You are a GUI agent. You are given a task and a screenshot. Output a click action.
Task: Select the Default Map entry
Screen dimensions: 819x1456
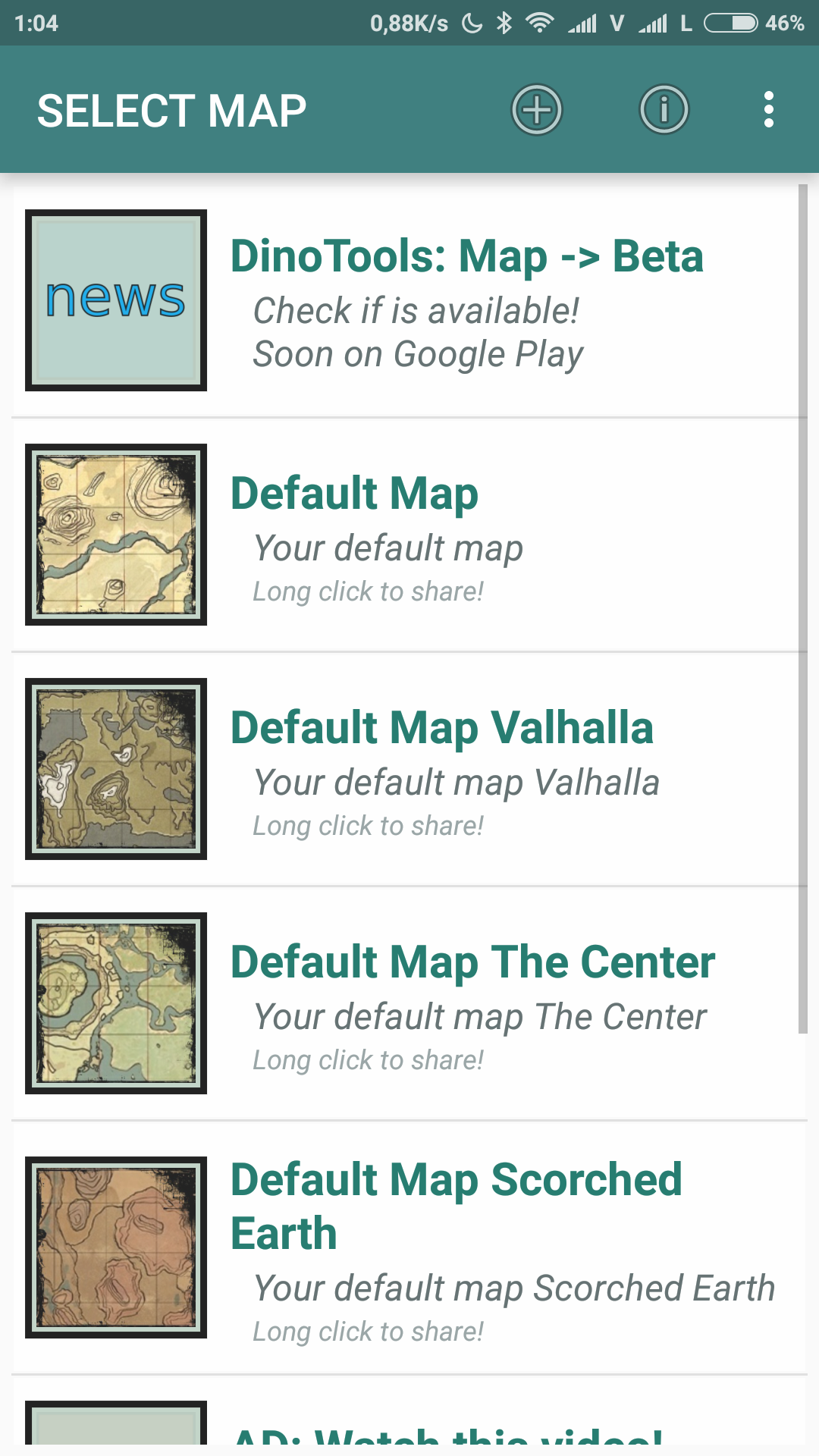click(x=409, y=535)
